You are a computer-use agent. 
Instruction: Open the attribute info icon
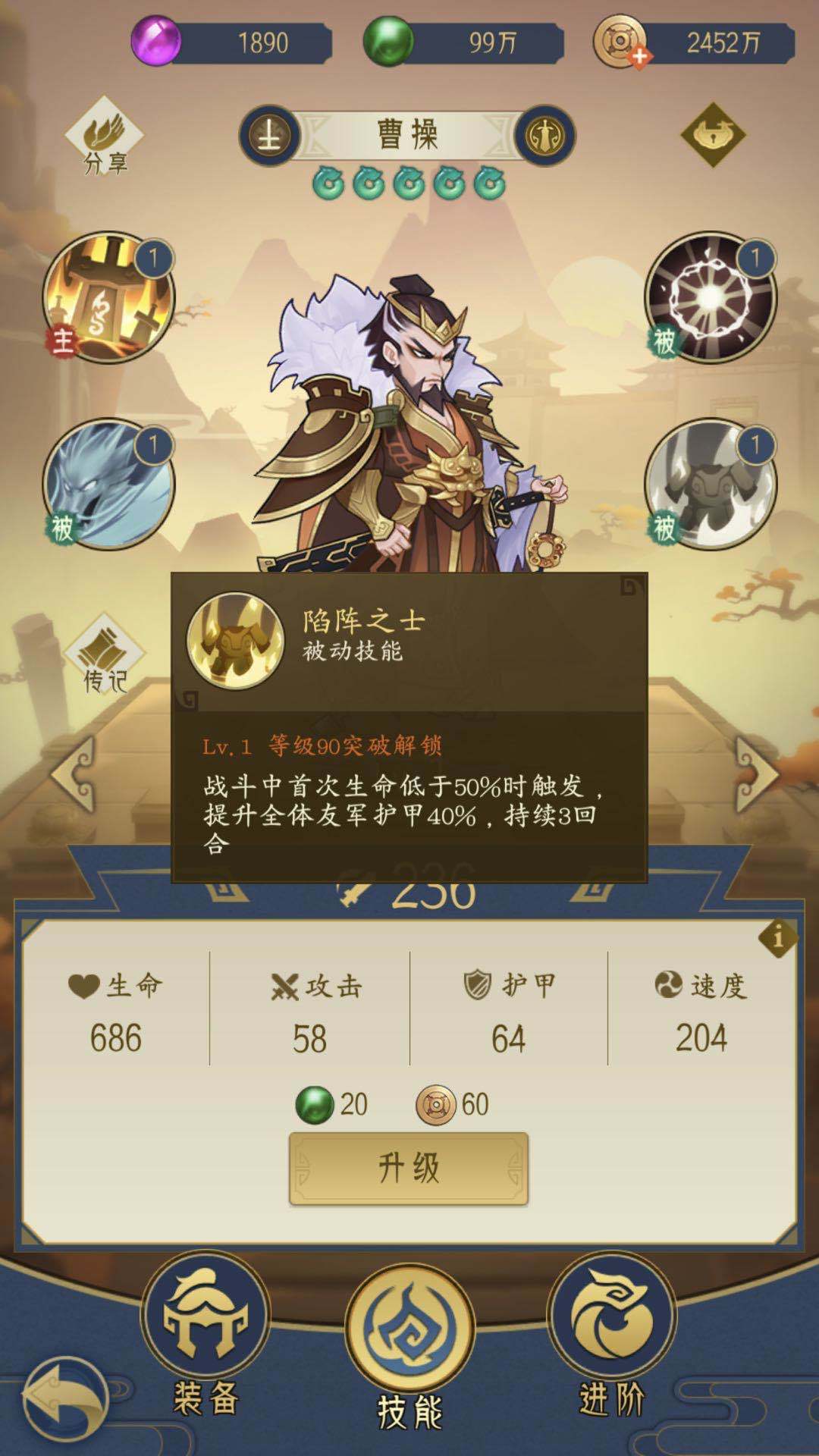pos(777,939)
